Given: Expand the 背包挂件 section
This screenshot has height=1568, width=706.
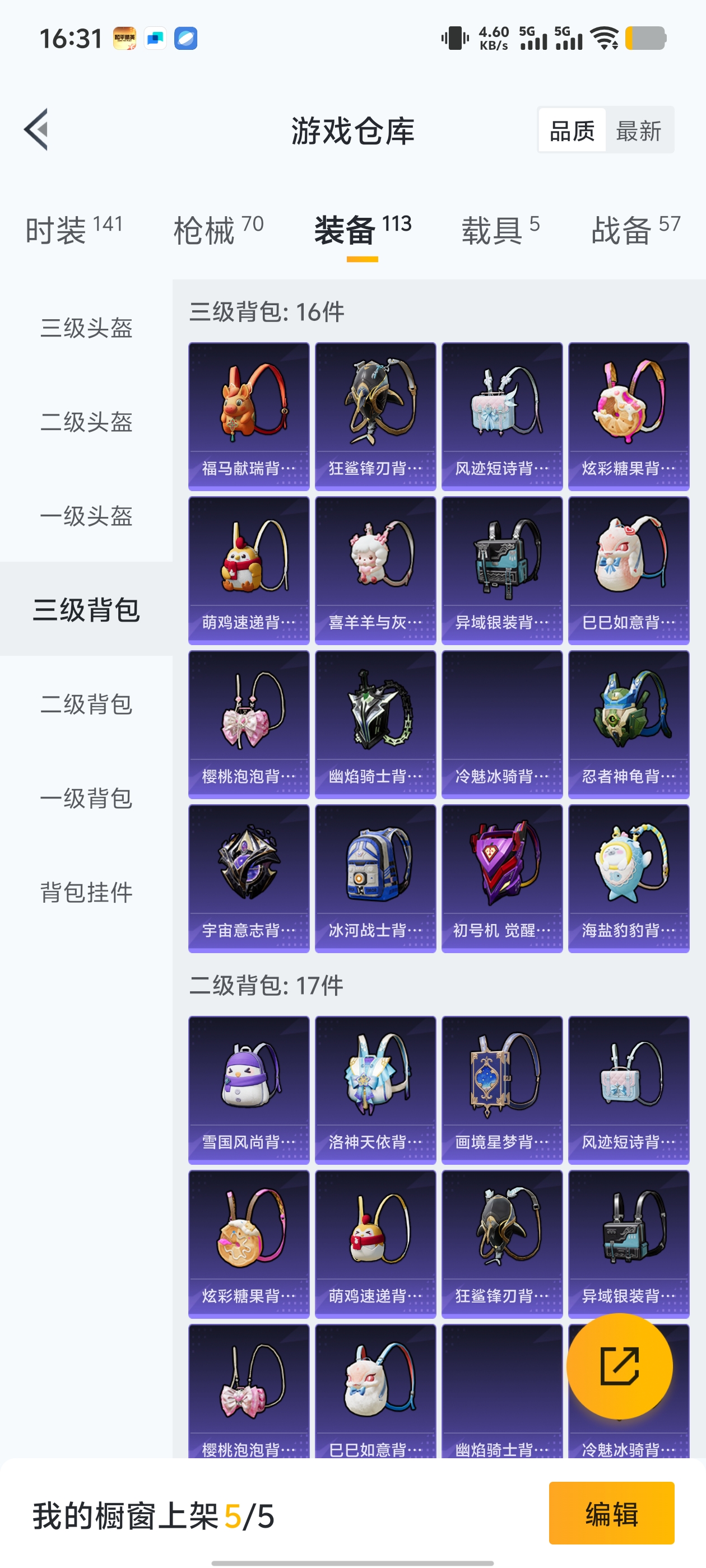Looking at the screenshot, I should click(87, 892).
